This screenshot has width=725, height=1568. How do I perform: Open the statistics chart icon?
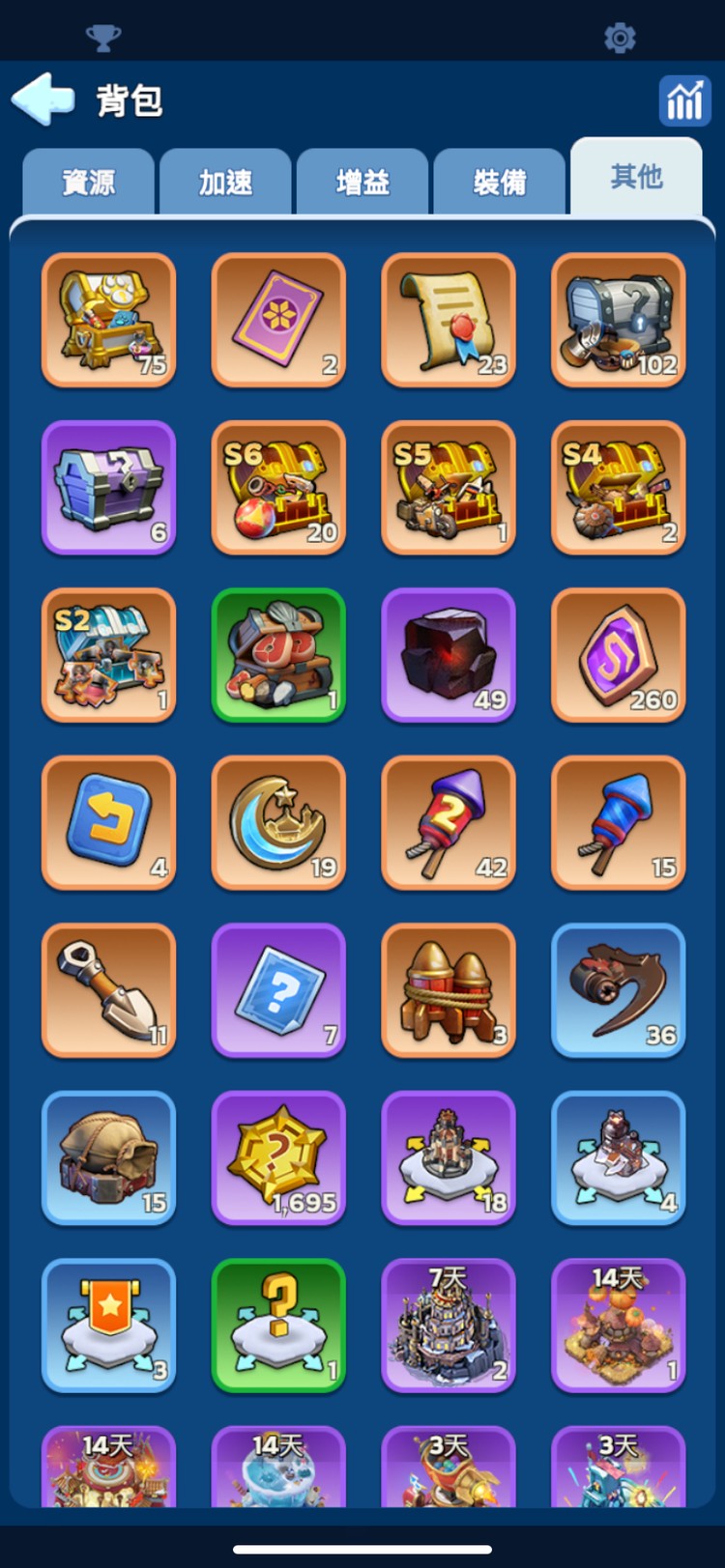(x=684, y=100)
